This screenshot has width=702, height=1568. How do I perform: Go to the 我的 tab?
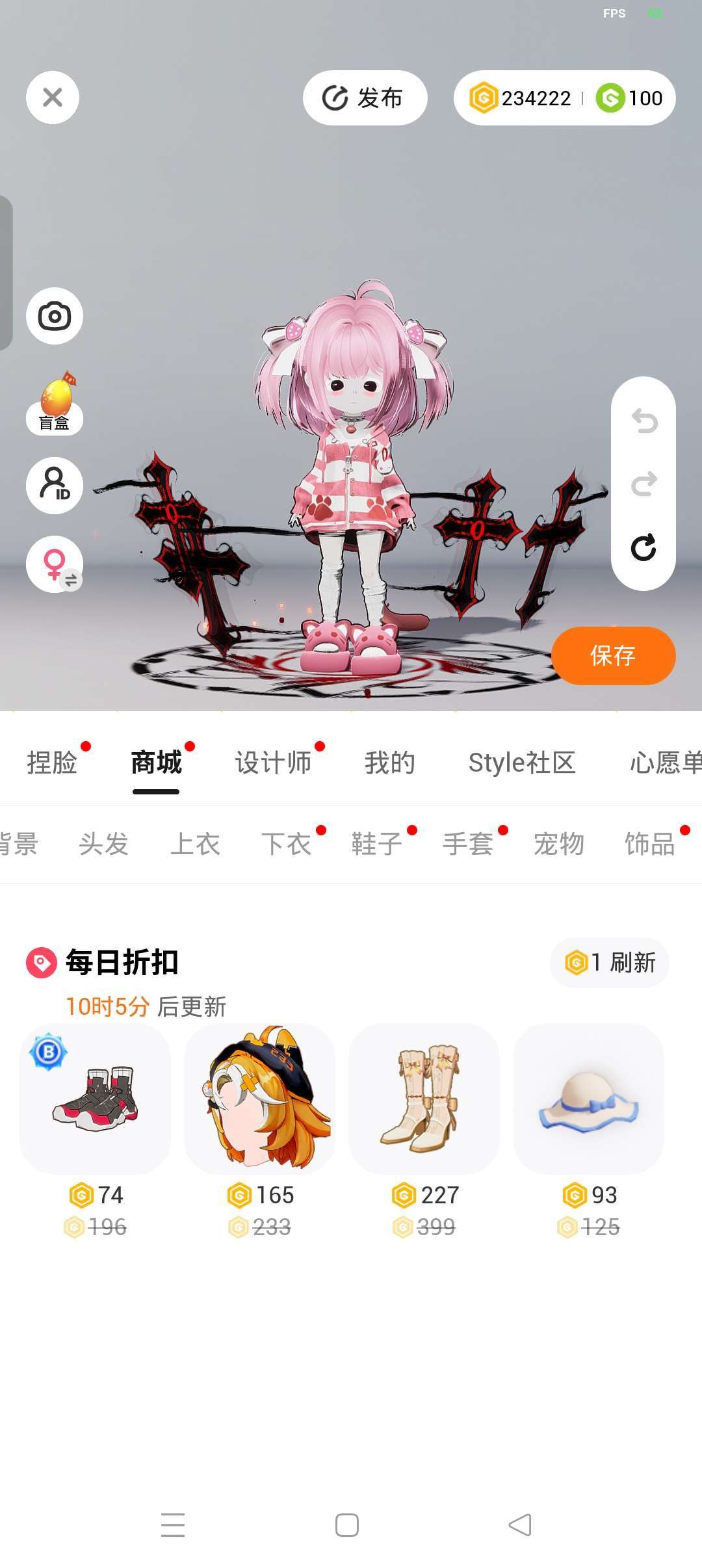389,763
